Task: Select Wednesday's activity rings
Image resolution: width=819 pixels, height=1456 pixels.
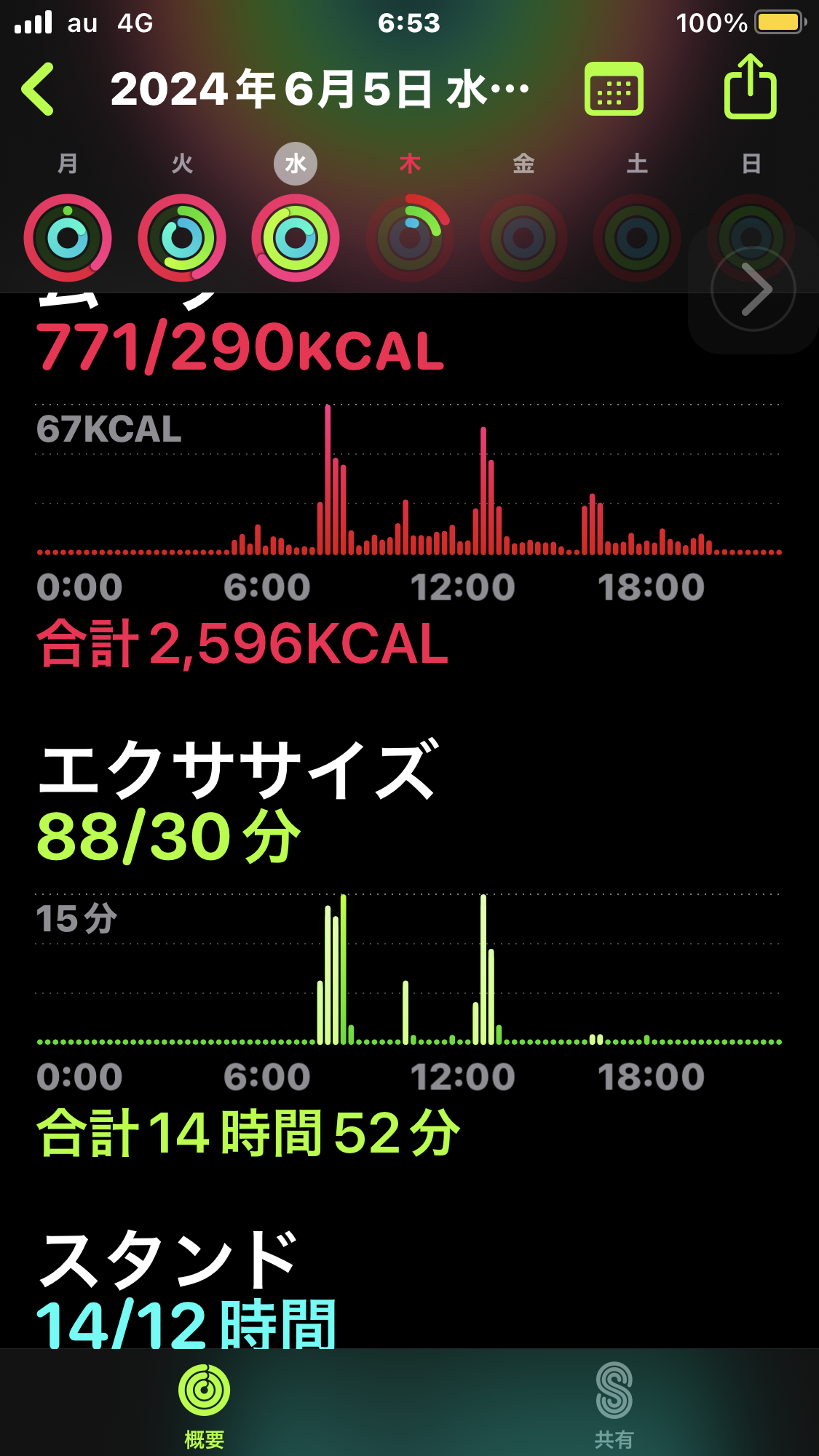Action: 296,238
